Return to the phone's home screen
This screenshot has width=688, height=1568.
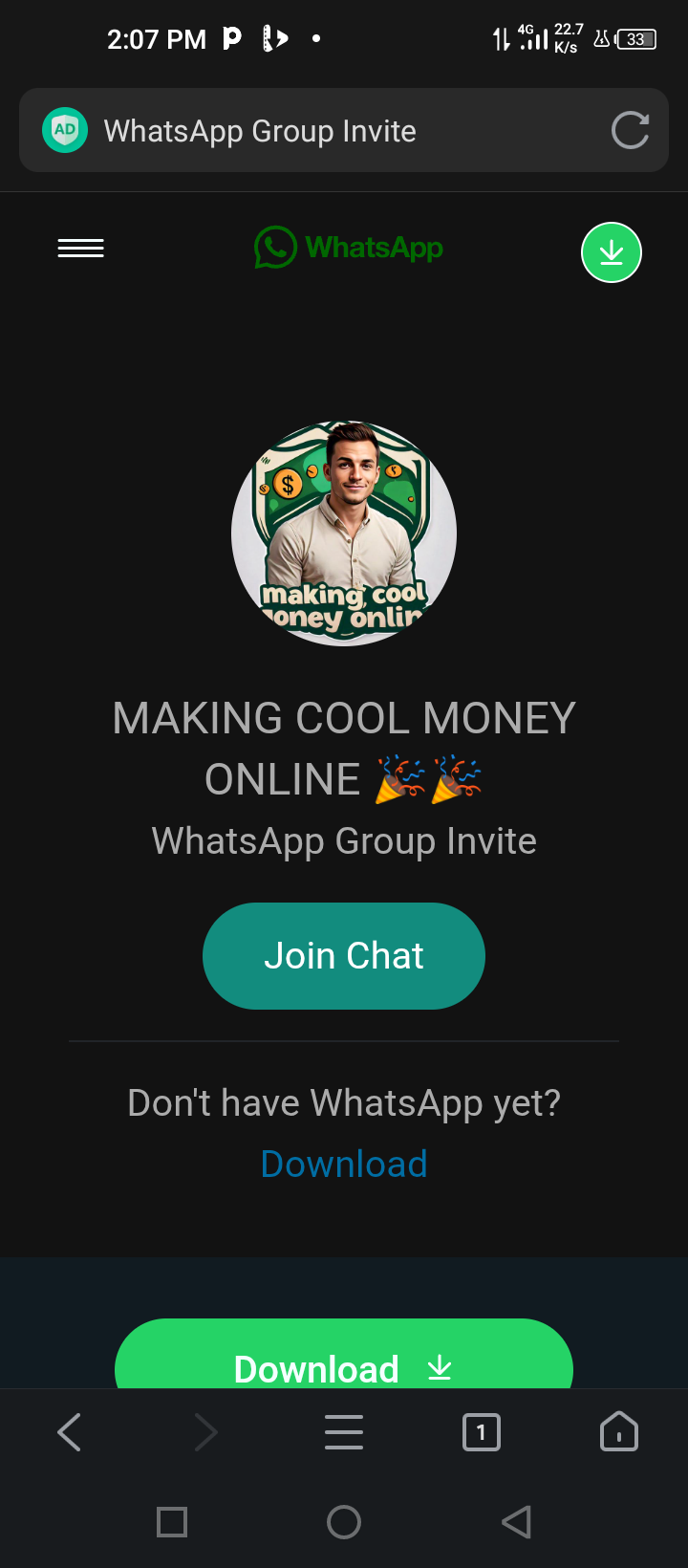click(x=344, y=1522)
